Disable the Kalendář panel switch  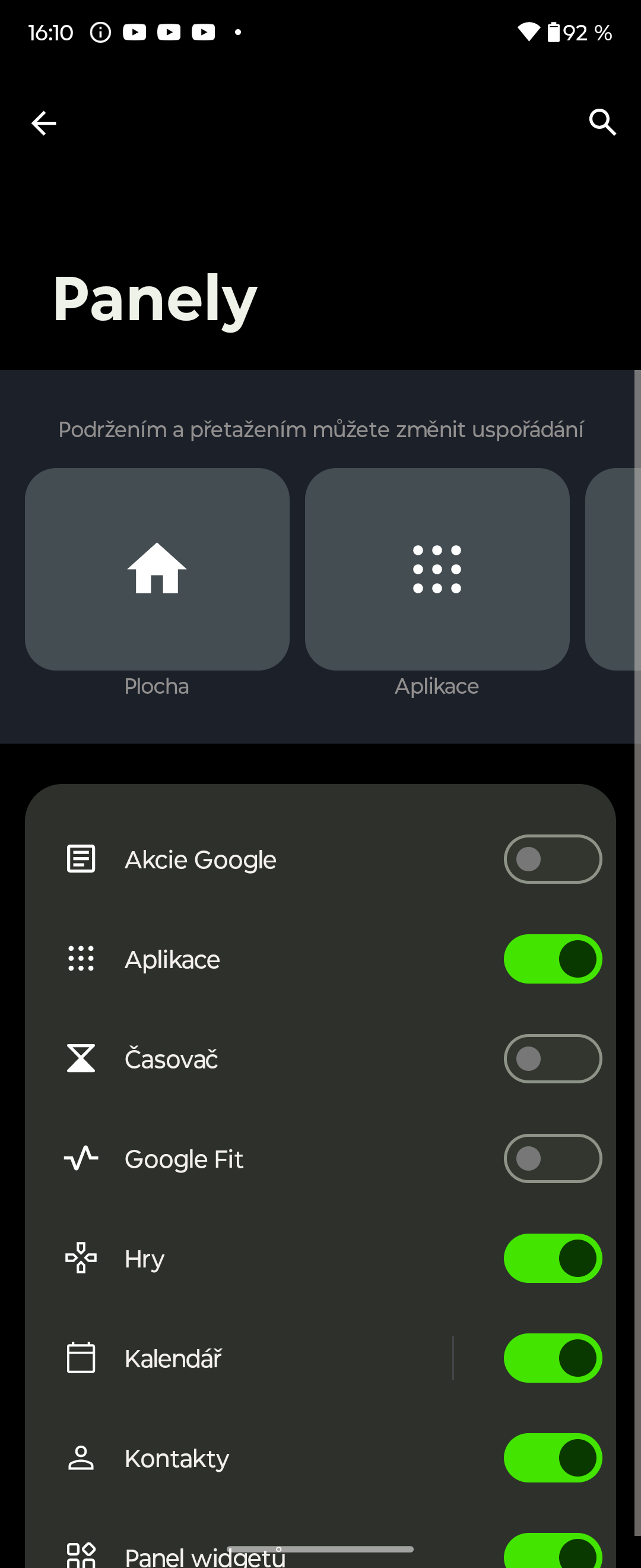click(552, 1358)
